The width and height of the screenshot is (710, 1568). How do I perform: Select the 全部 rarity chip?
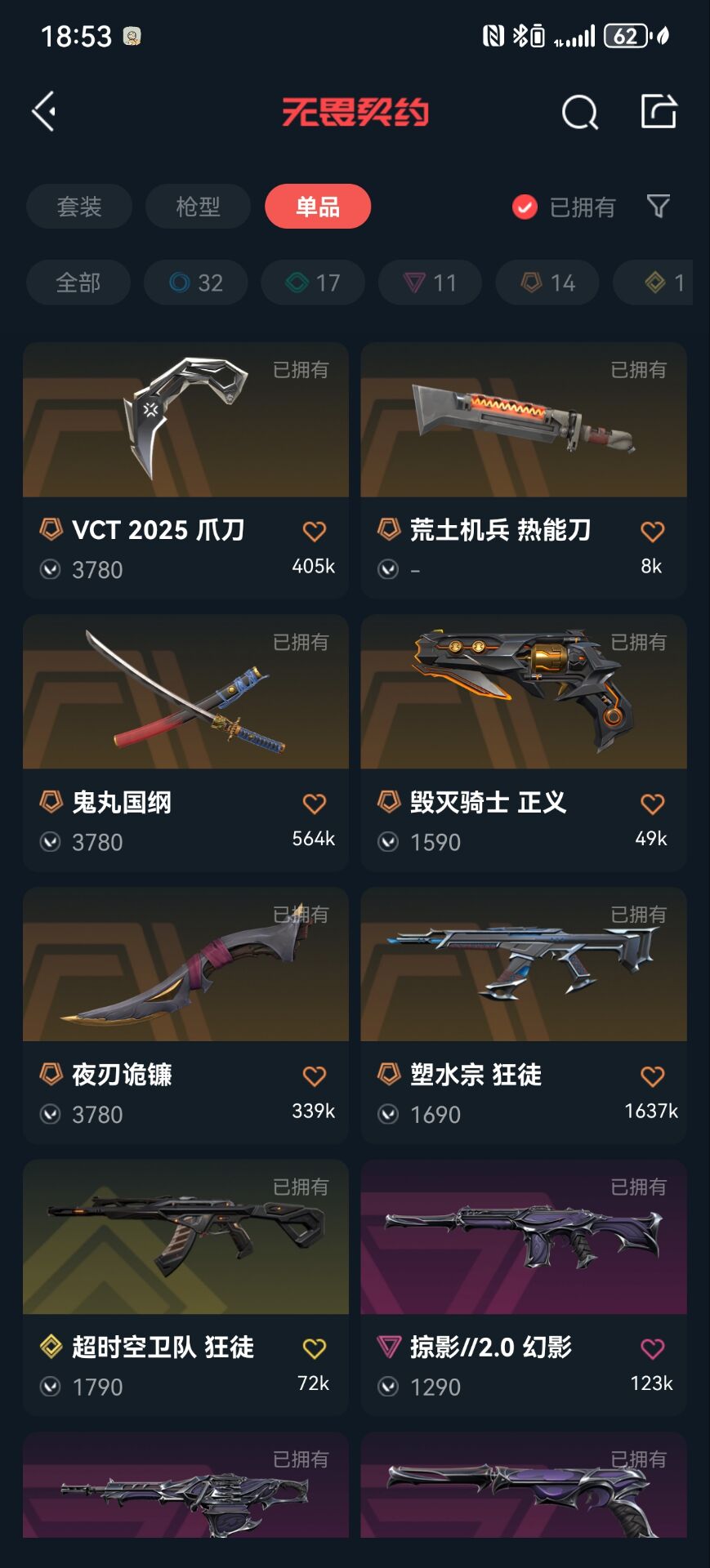[x=78, y=283]
